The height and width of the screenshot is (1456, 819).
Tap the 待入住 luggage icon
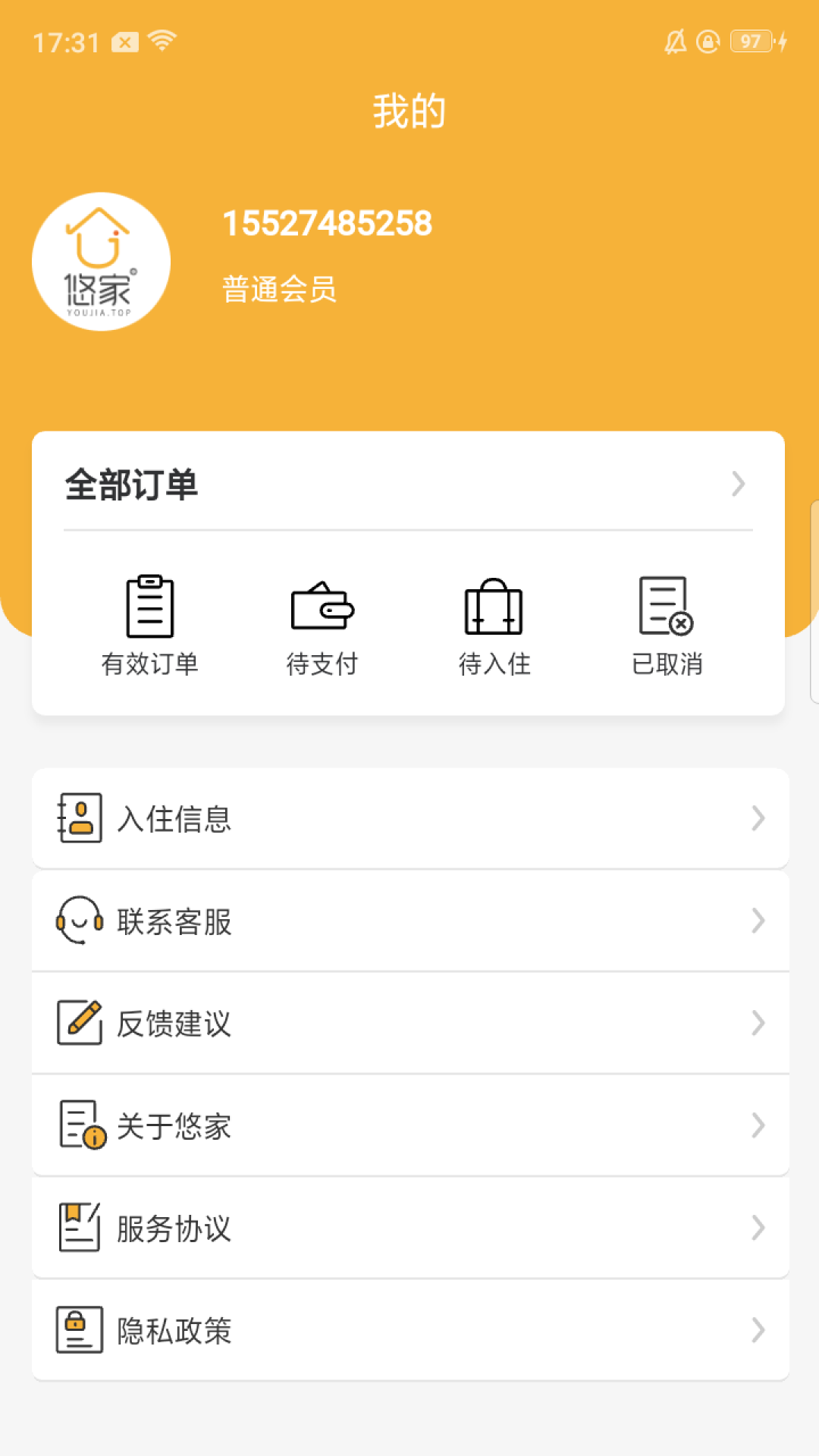tap(494, 607)
